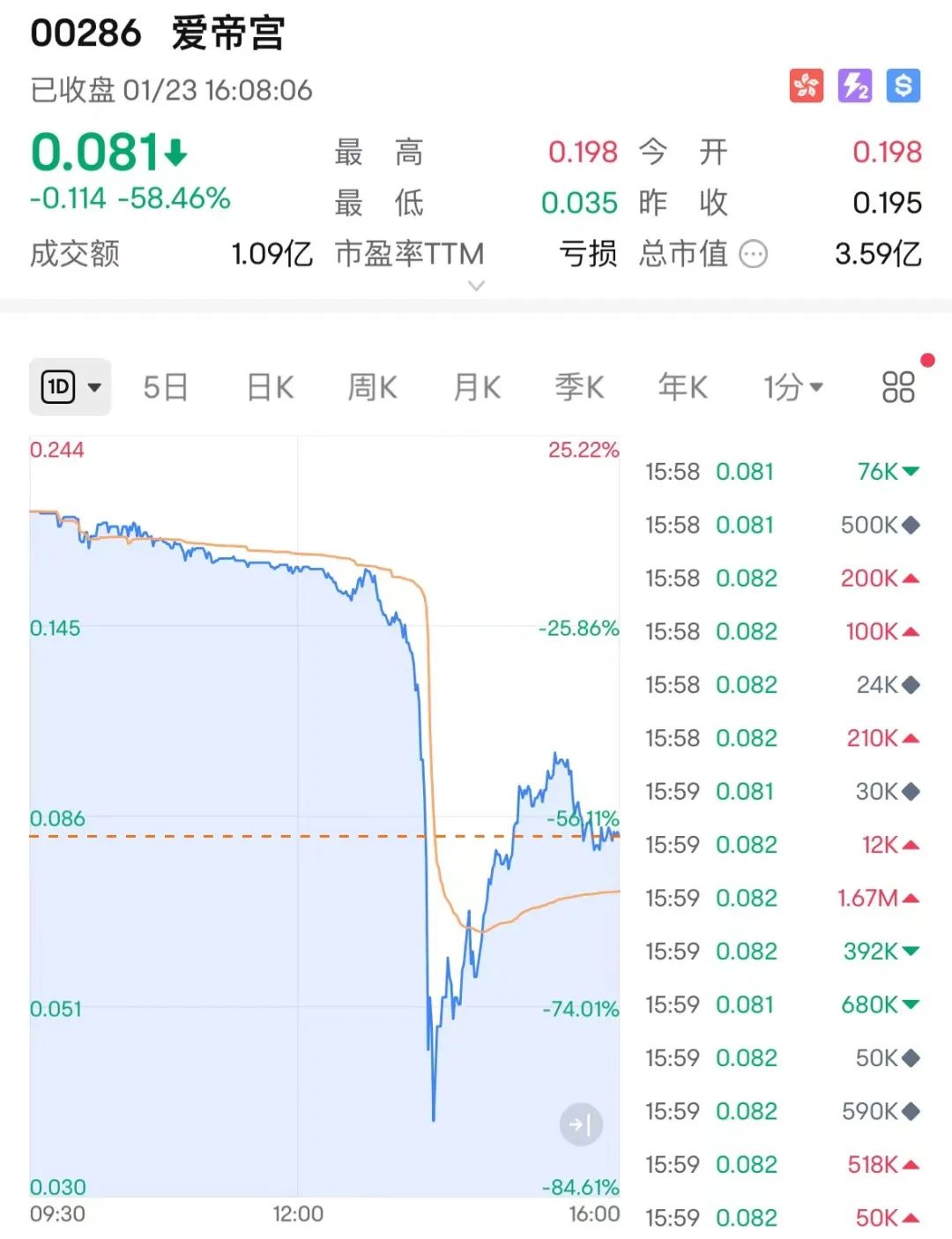Viewport: 952px width, 1239px height.
Task: Select the 周K chart tab
Action: [x=372, y=387]
